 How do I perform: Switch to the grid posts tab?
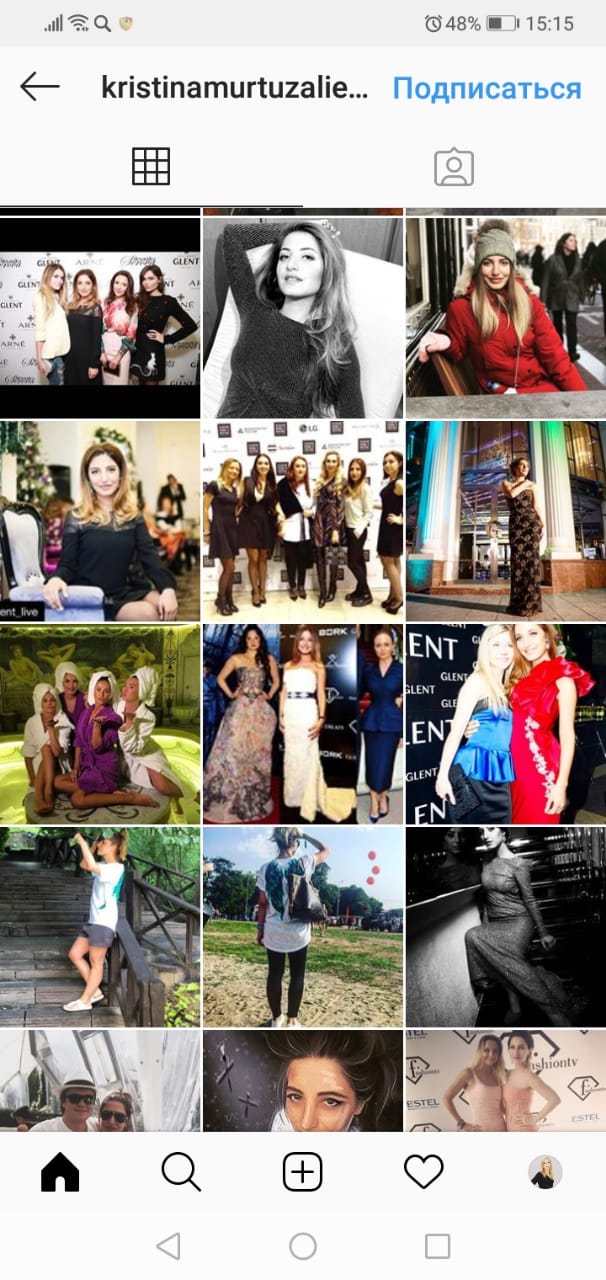pos(151,166)
